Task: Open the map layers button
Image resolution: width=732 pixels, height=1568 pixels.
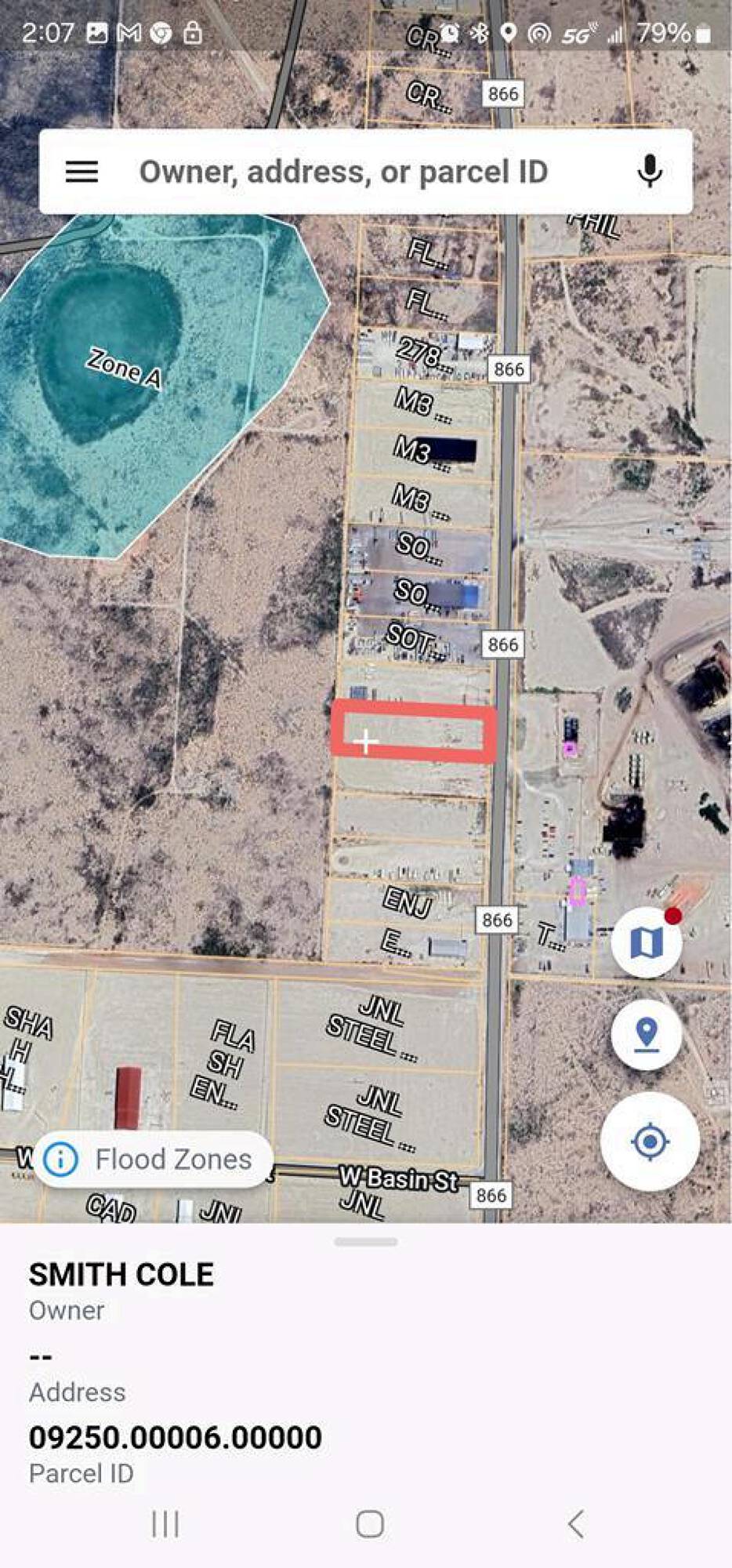Action: 647,942
